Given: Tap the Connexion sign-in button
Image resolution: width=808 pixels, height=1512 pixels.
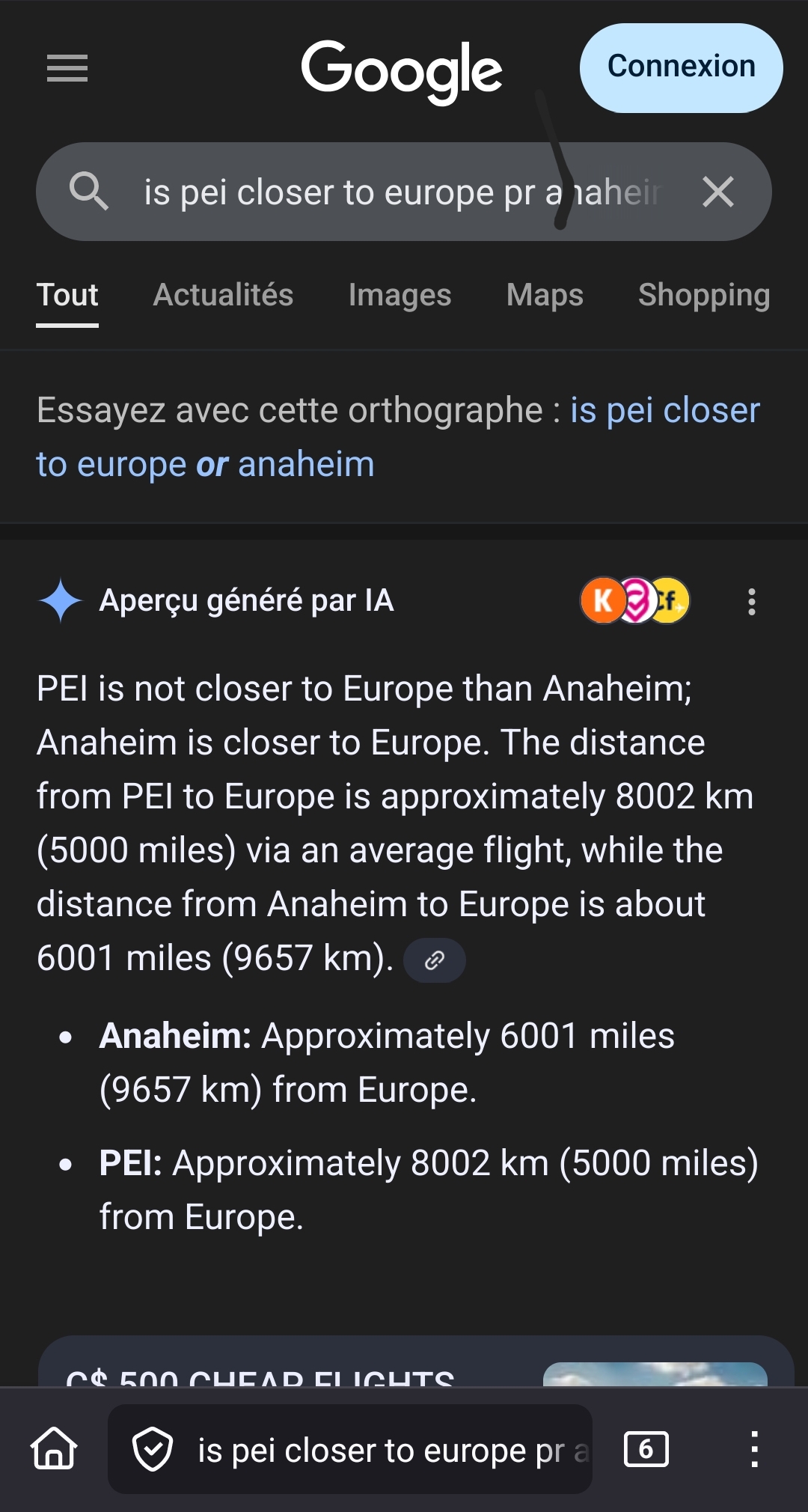Looking at the screenshot, I should click(681, 67).
